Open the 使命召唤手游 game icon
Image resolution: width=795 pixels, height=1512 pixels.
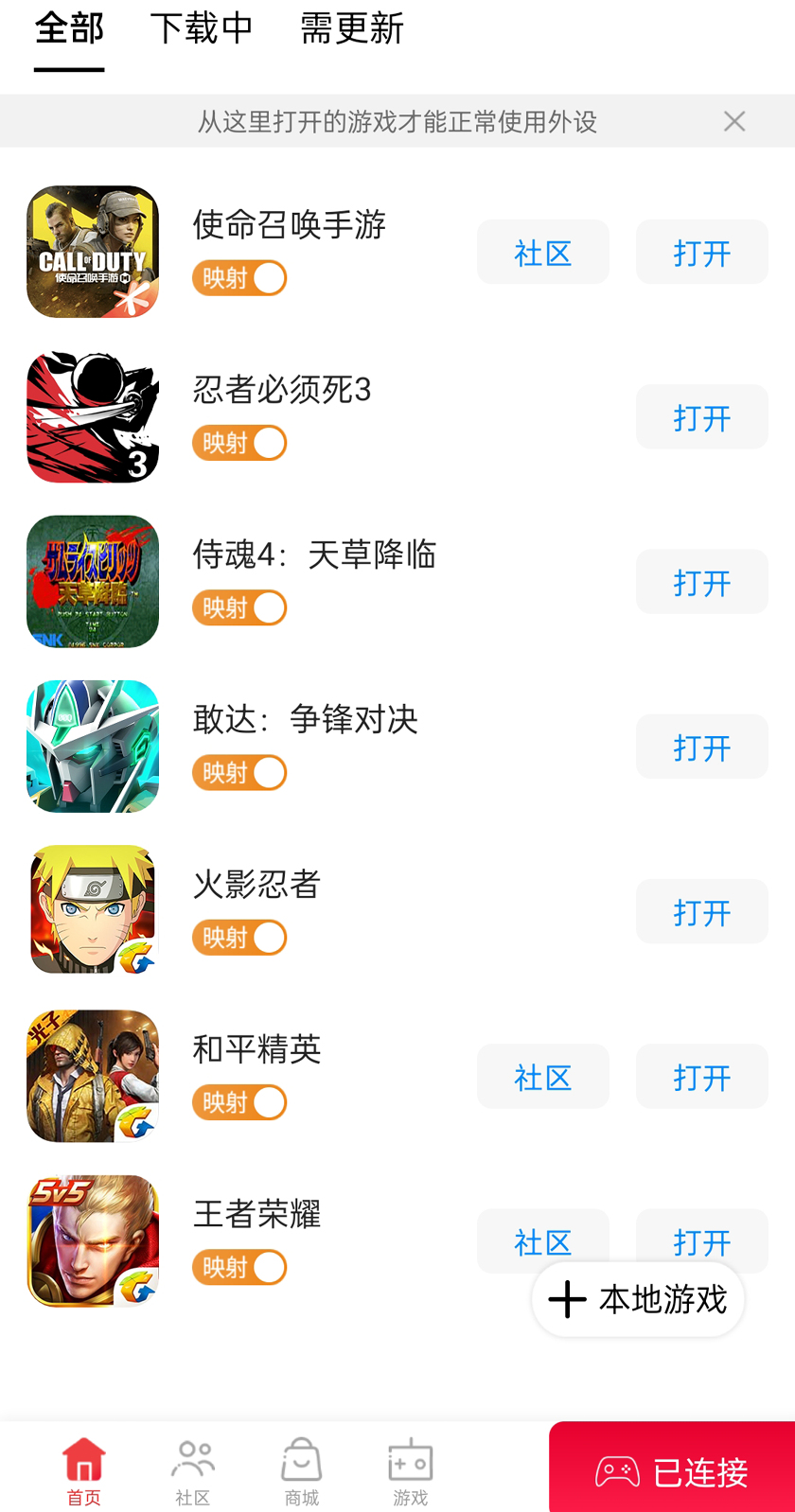click(x=92, y=252)
